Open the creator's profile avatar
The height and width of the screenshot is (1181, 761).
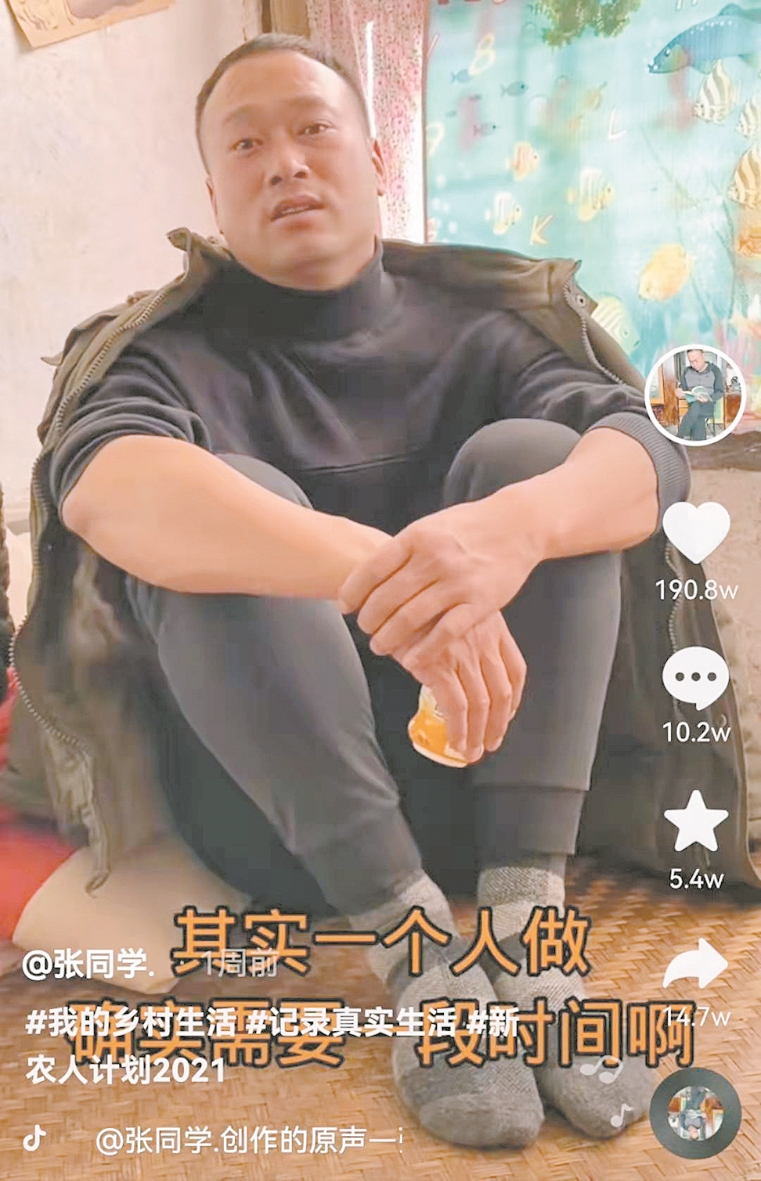[695, 395]
